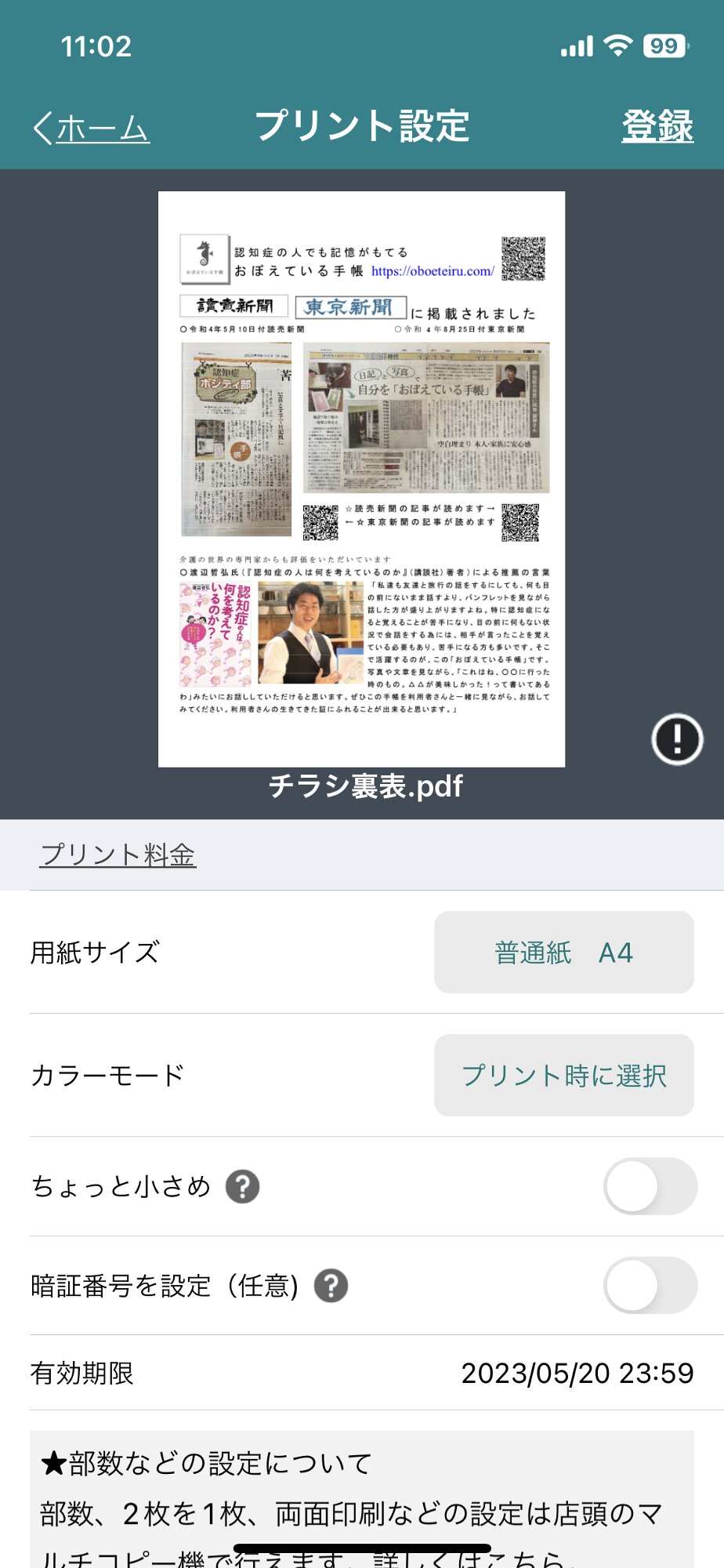Image resolution: width=724 pixels, height=1568 pixels.
Task: Show help for ちょっと小さめ
Action: pos(243,1186)
